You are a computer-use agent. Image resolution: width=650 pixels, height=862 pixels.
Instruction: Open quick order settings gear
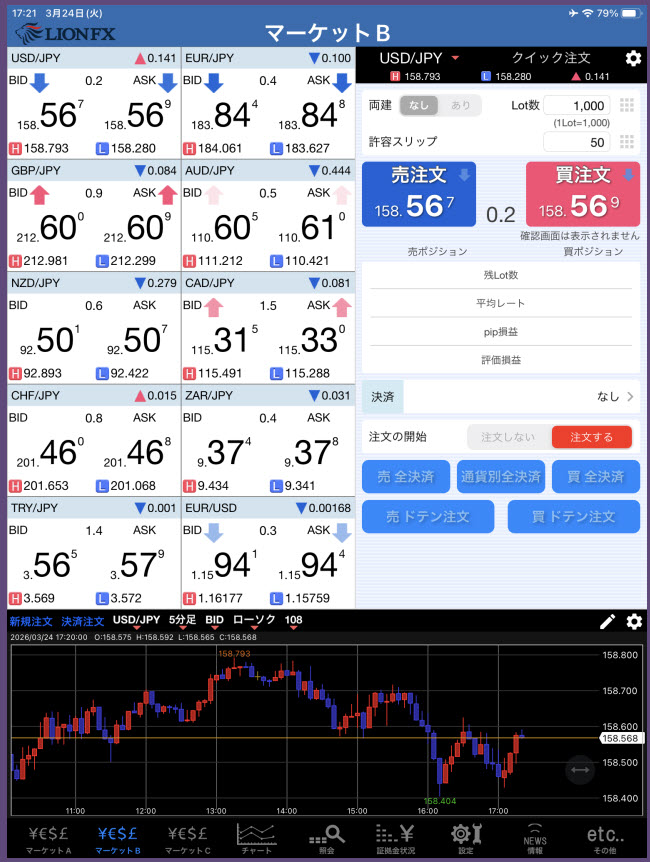(x=633, y=58)
